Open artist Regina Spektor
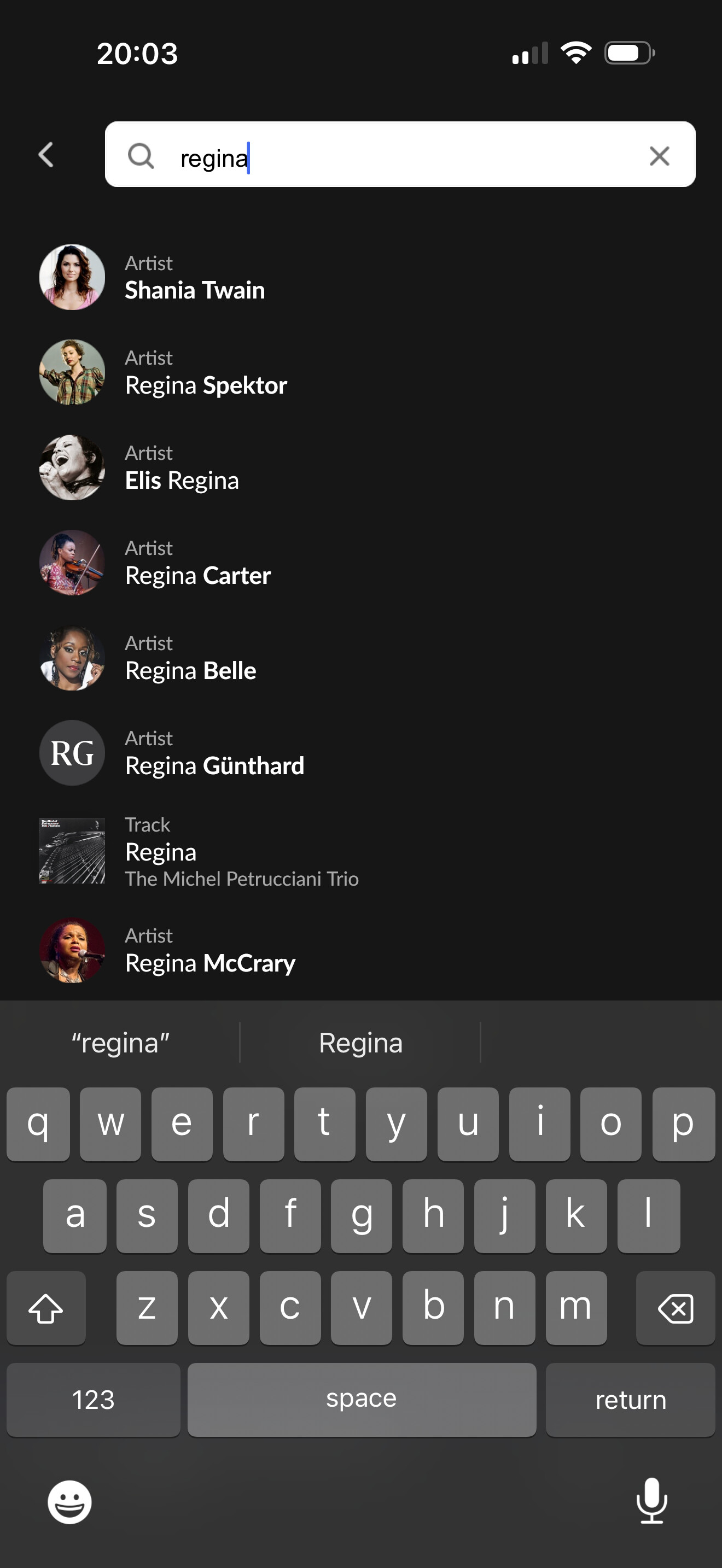 (361, 372)
